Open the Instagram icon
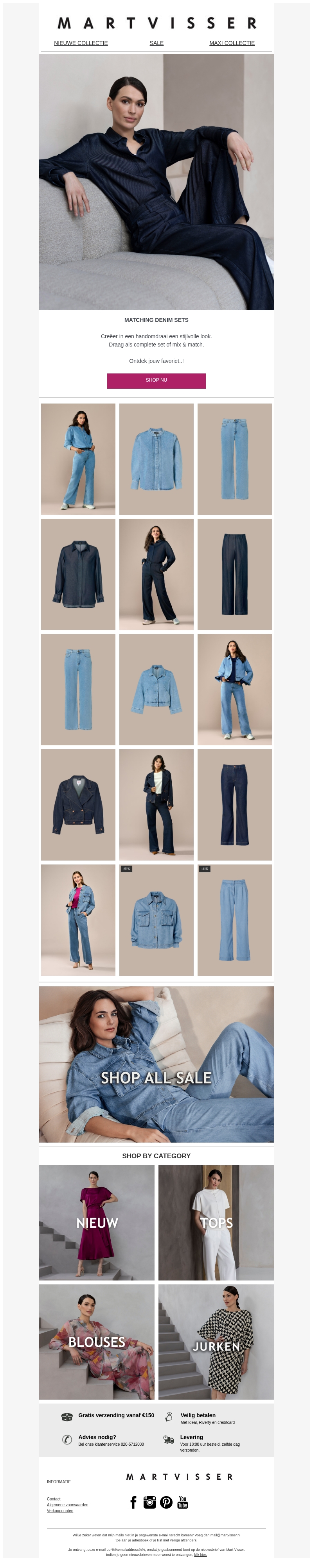The height and width of the screenshot is (1568, 313). (x=149, y=1503)
